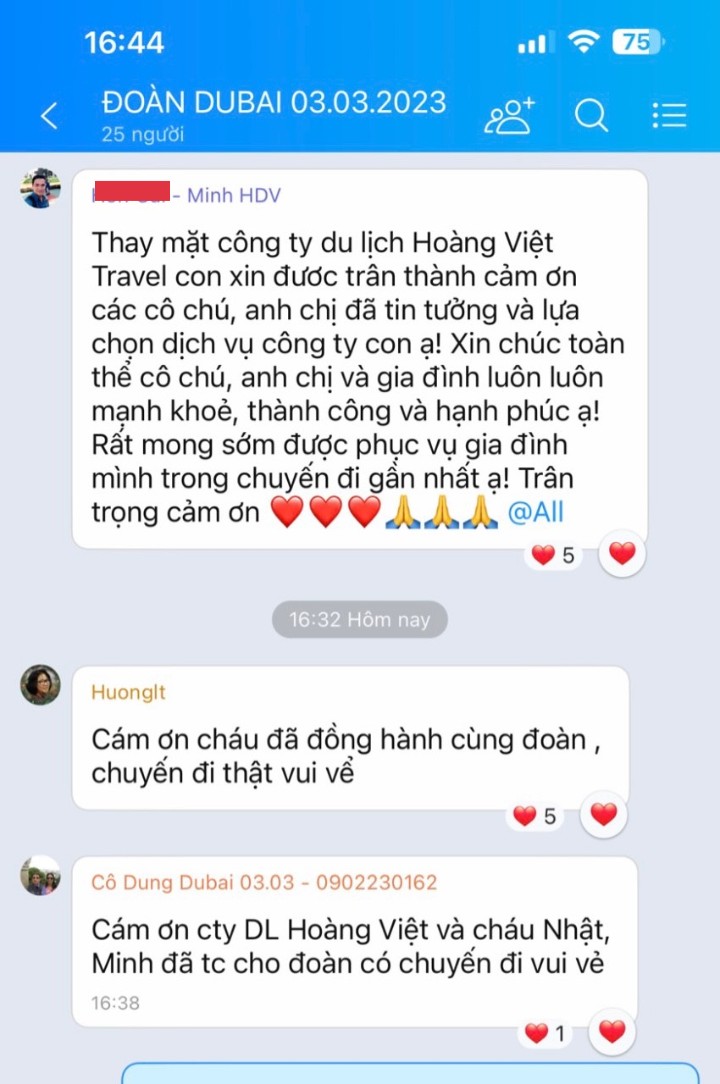Search messages in this group chat
The height and width of the screenshot is (1084, 720).
click(x=591, y=116)
